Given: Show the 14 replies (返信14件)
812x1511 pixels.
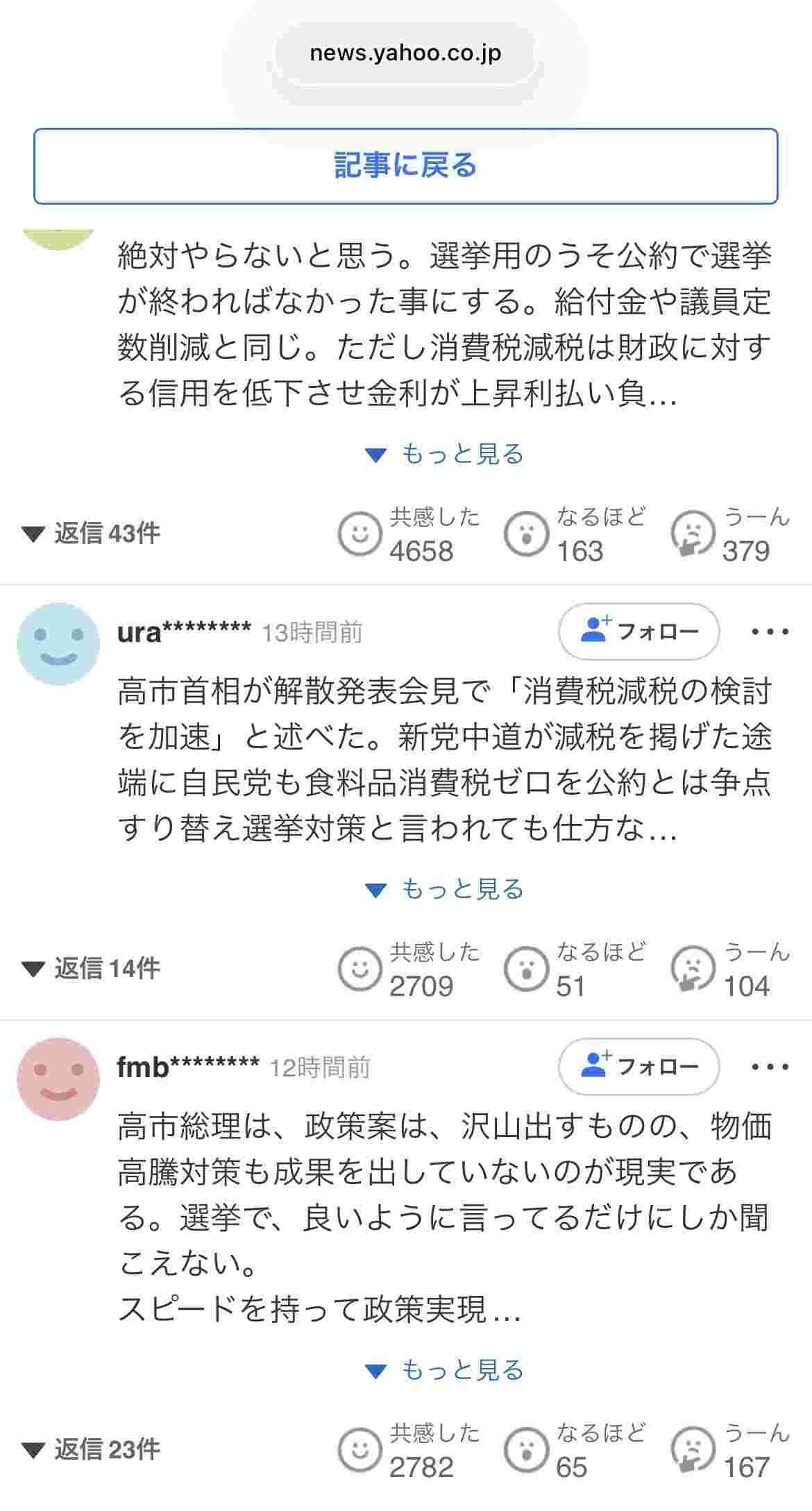Looking at the screenshot, I should click(91, 968).
